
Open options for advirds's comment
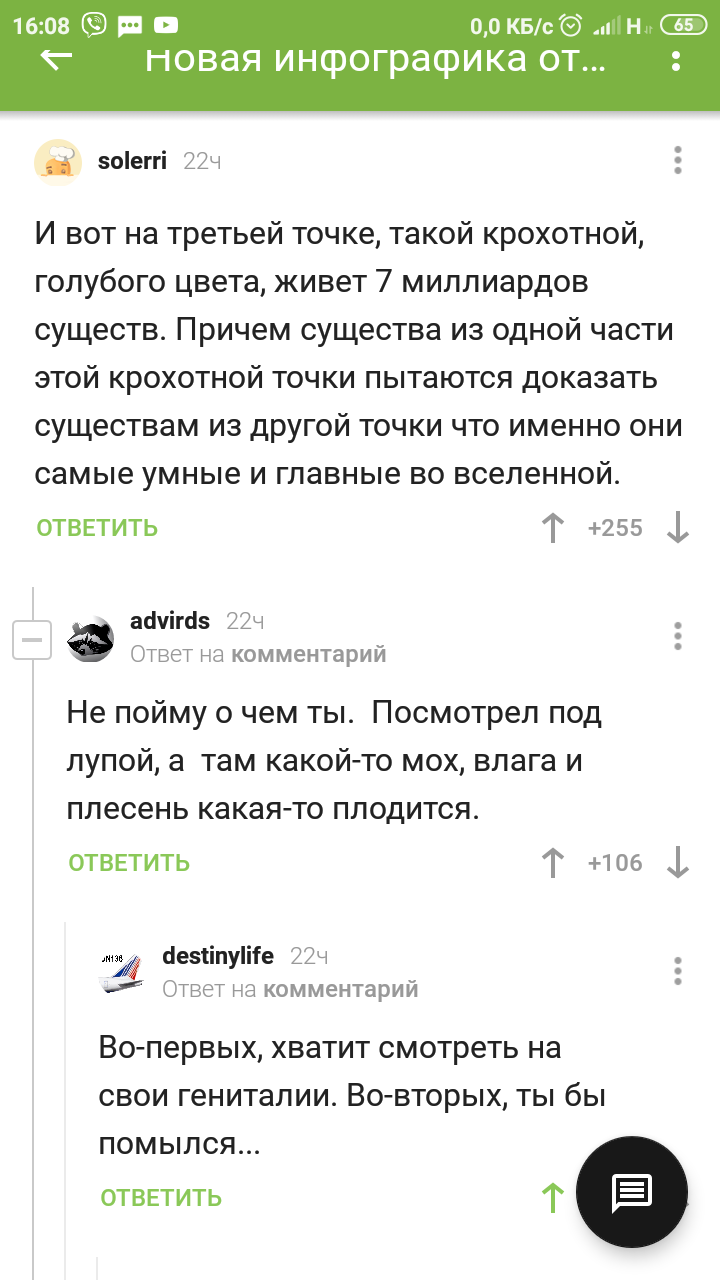click(x=677, y=636)
